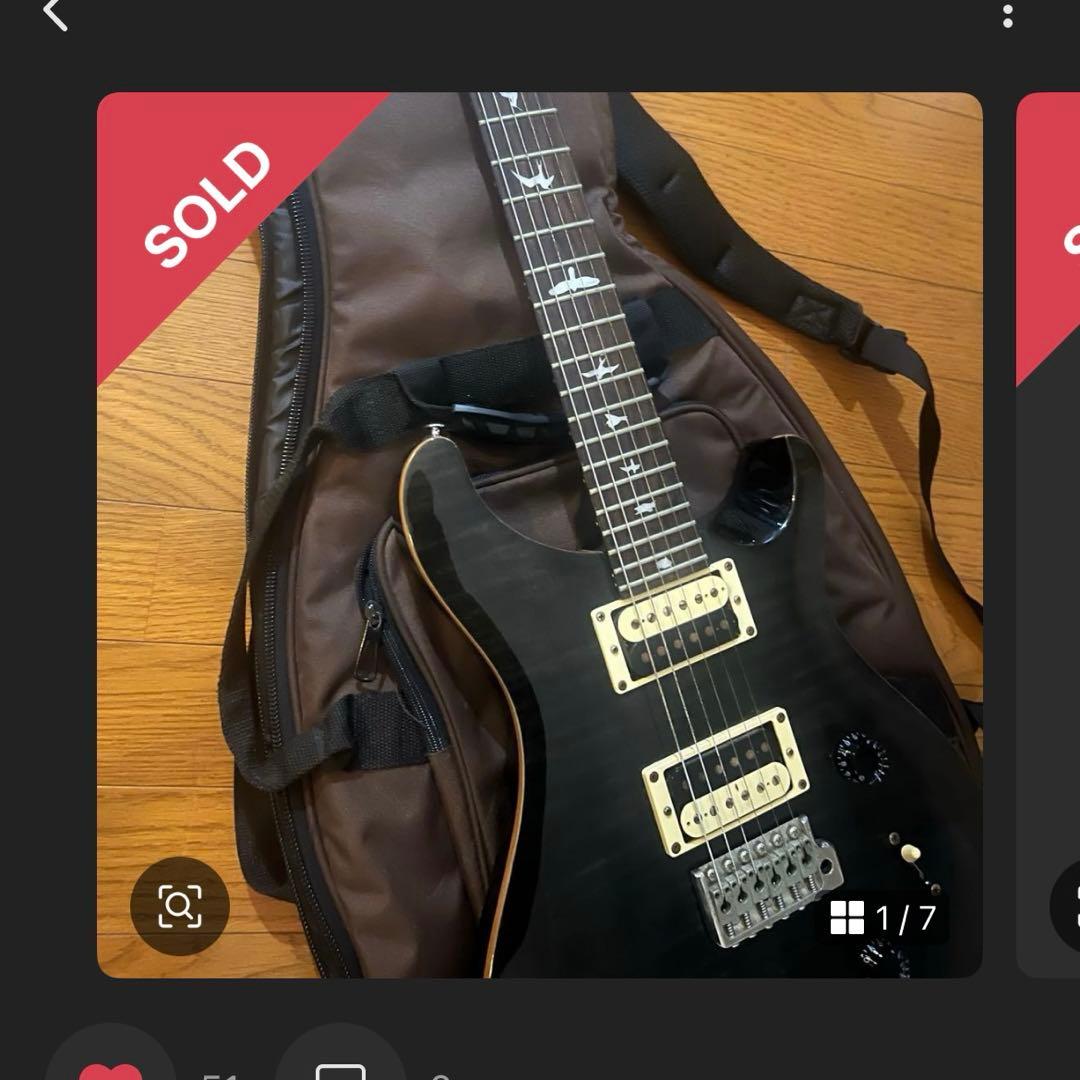Open the three-dot overflow menu

[x=1007, y=15]
